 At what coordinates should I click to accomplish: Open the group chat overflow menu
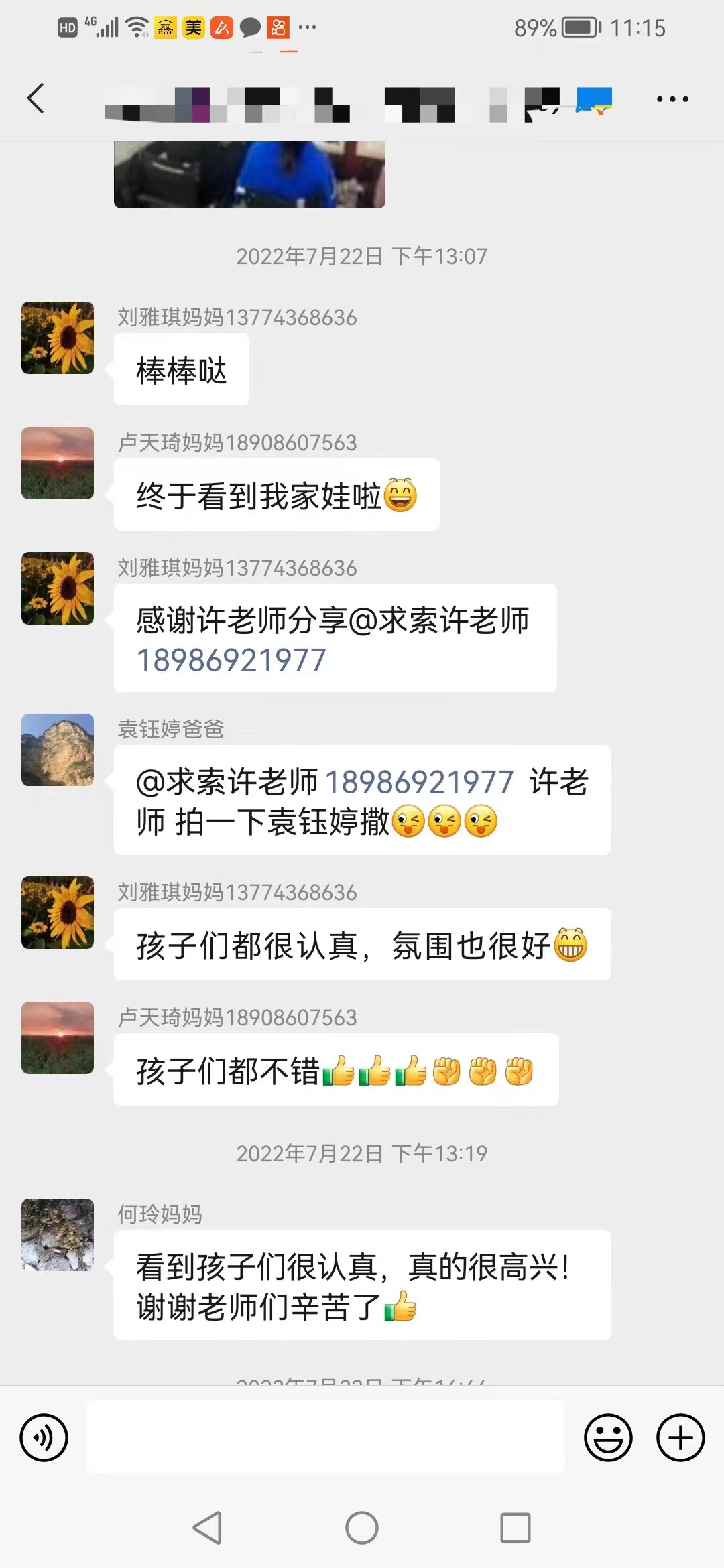(x=672, y=99)
